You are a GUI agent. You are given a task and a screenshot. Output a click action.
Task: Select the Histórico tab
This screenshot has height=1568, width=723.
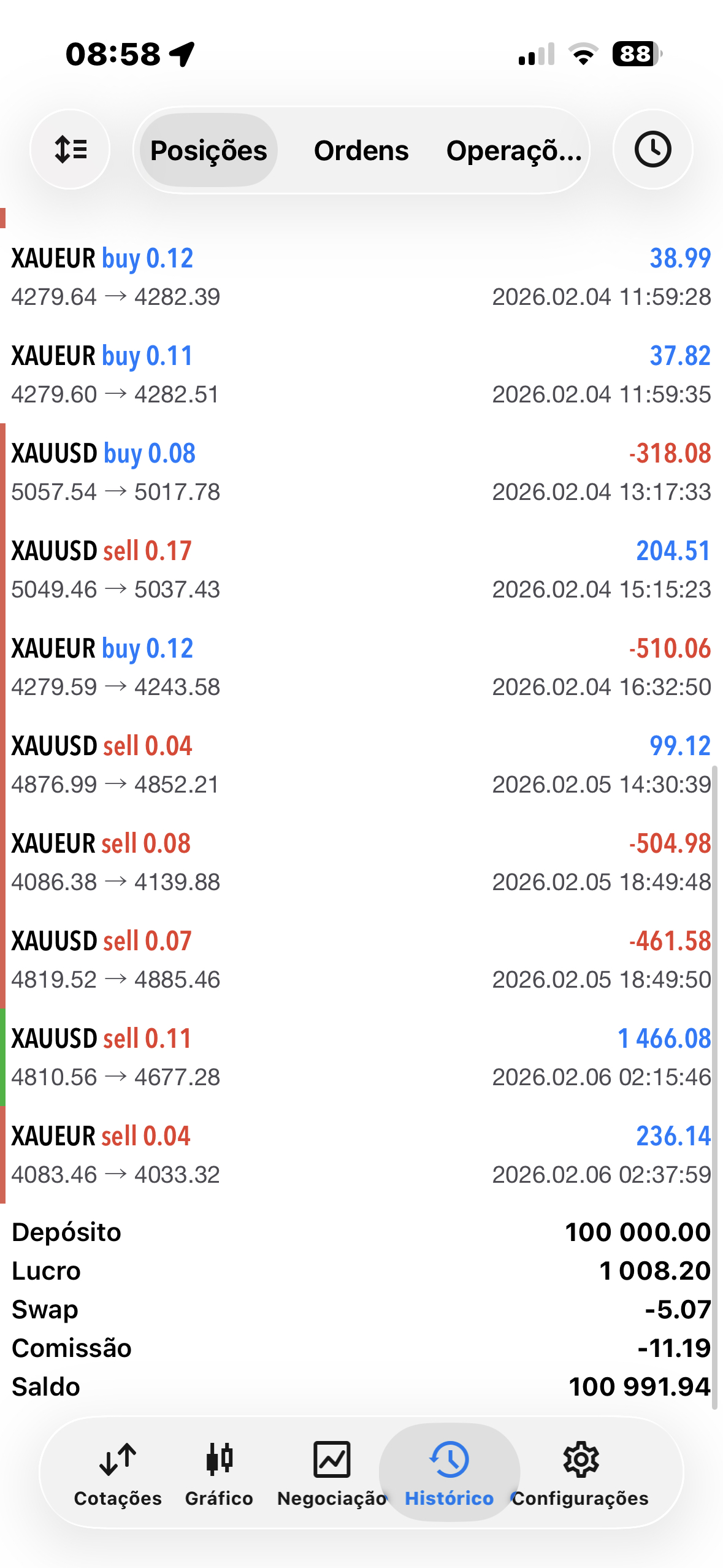[x=449, y=1472]
